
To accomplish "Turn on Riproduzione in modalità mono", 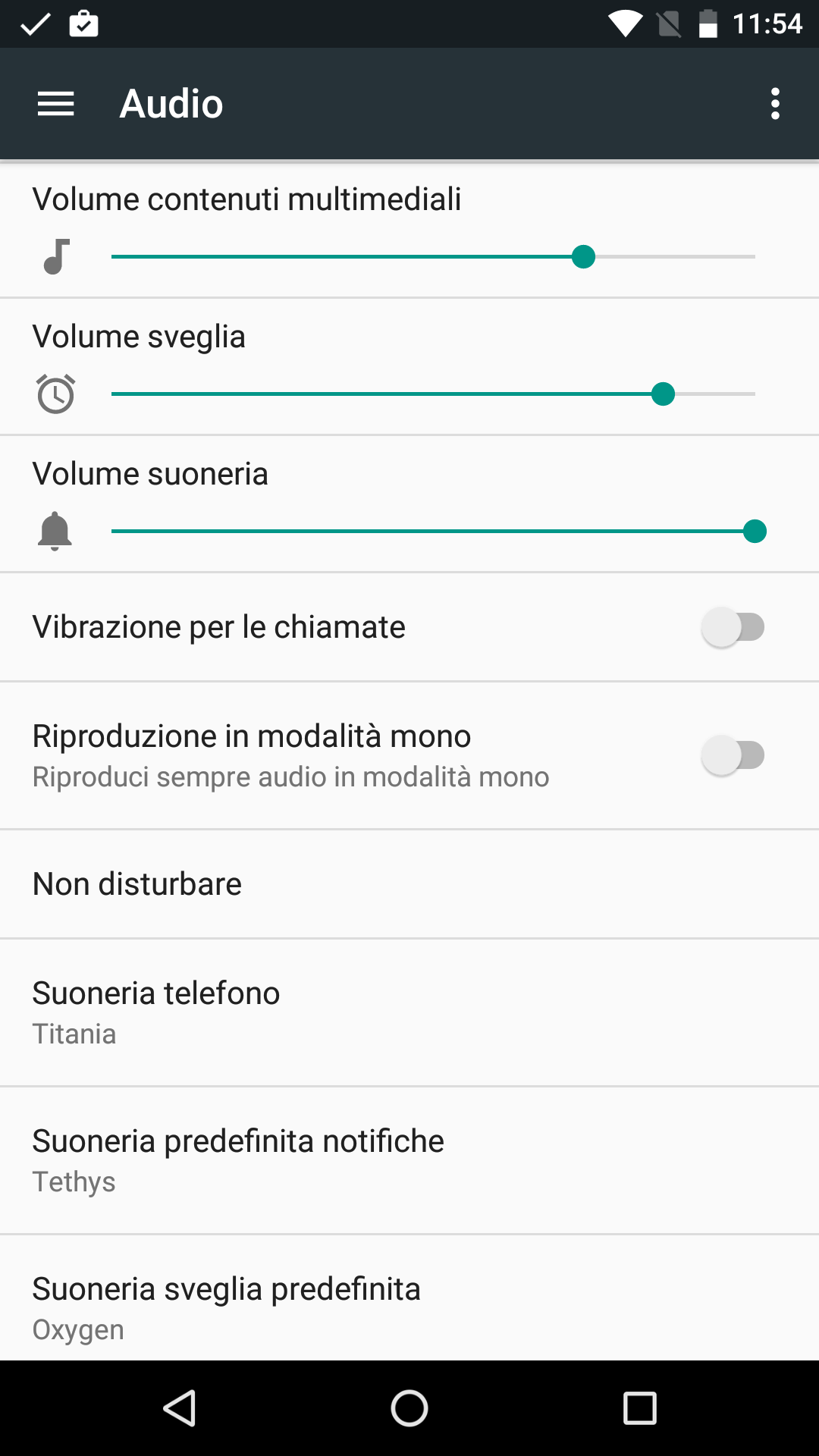I will tap(733, 755).
